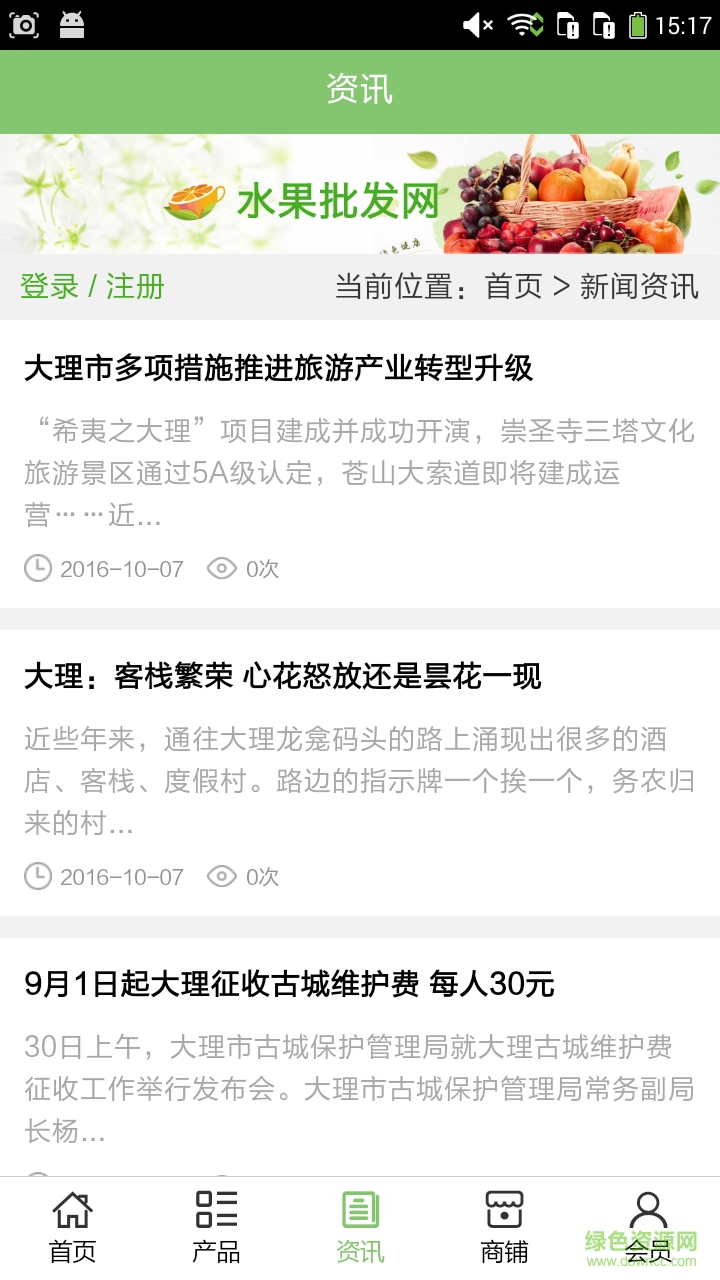Select the 资讯 tab

coord(360,1226)
